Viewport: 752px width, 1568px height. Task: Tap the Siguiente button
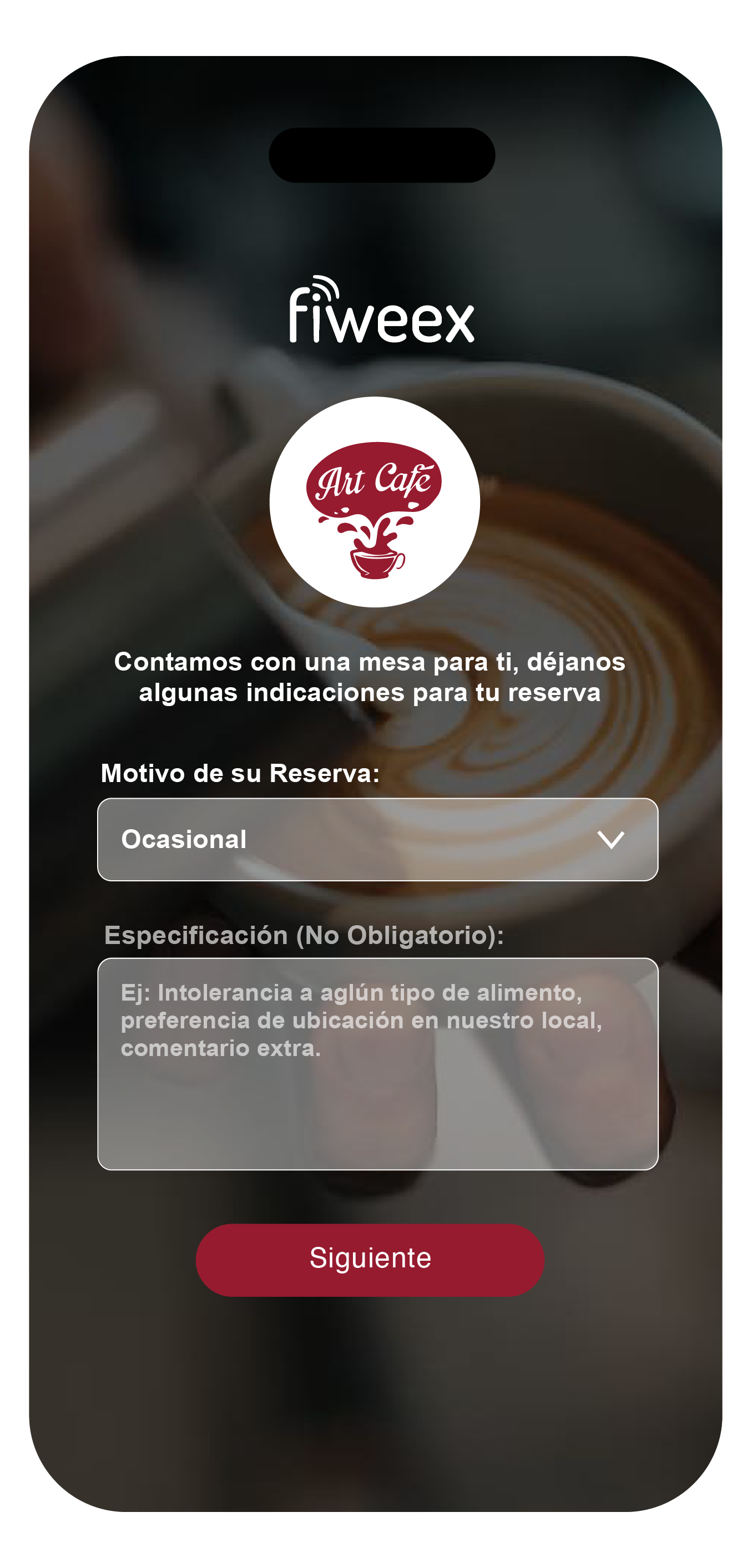coord(370,1259)
